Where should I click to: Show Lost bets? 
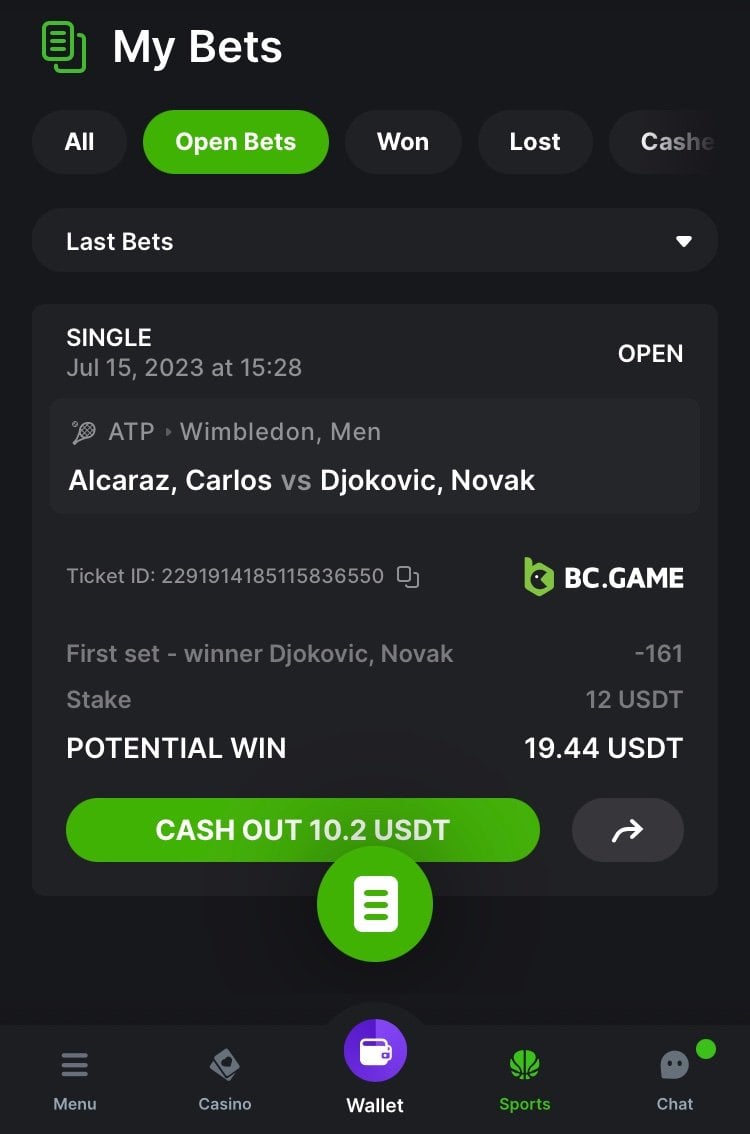tap(535, 142)
